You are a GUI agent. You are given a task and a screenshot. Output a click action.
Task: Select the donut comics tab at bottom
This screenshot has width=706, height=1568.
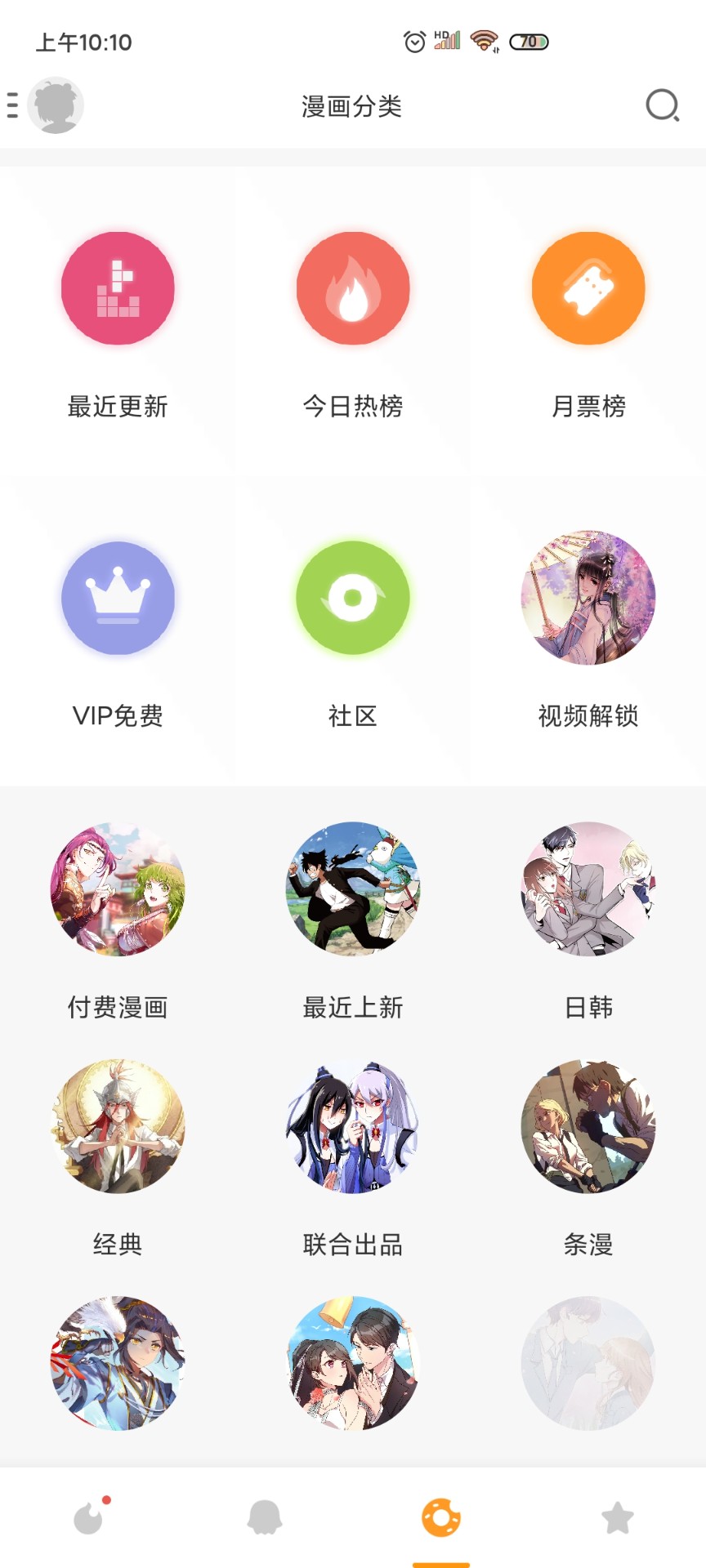(440, 1517)
